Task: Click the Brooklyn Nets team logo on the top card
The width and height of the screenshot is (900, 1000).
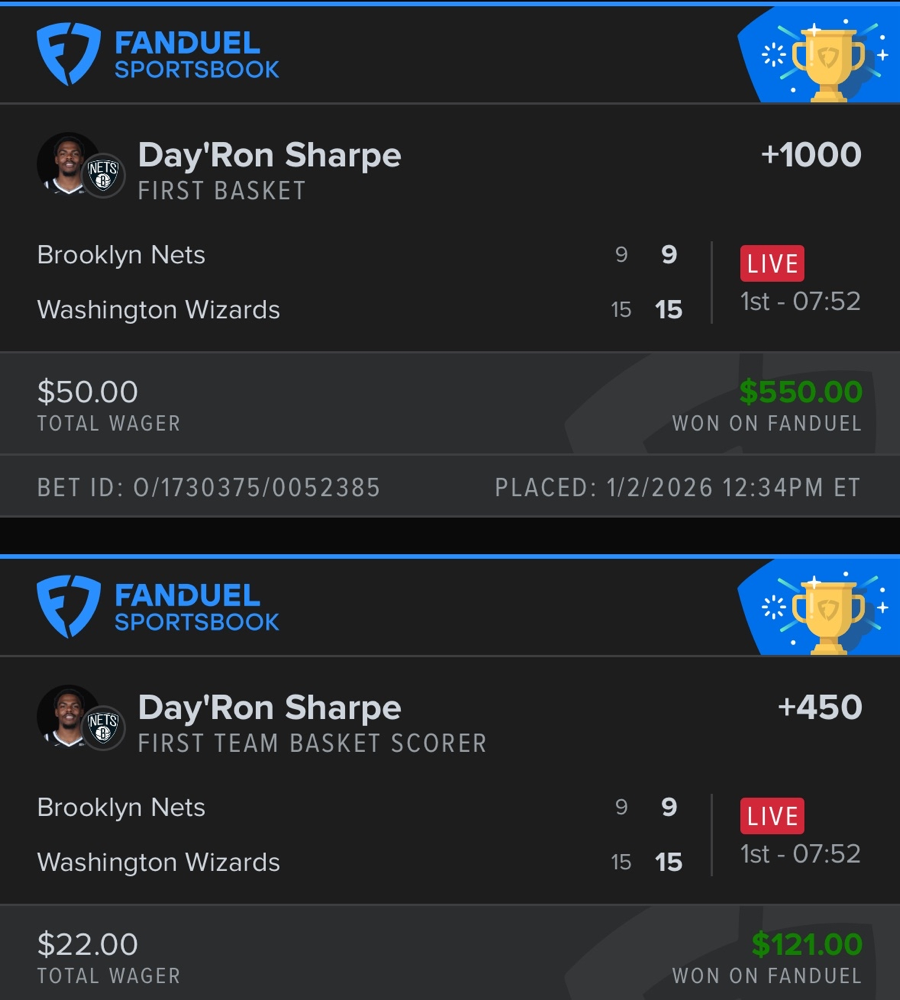Action: (x=104, y=172)
